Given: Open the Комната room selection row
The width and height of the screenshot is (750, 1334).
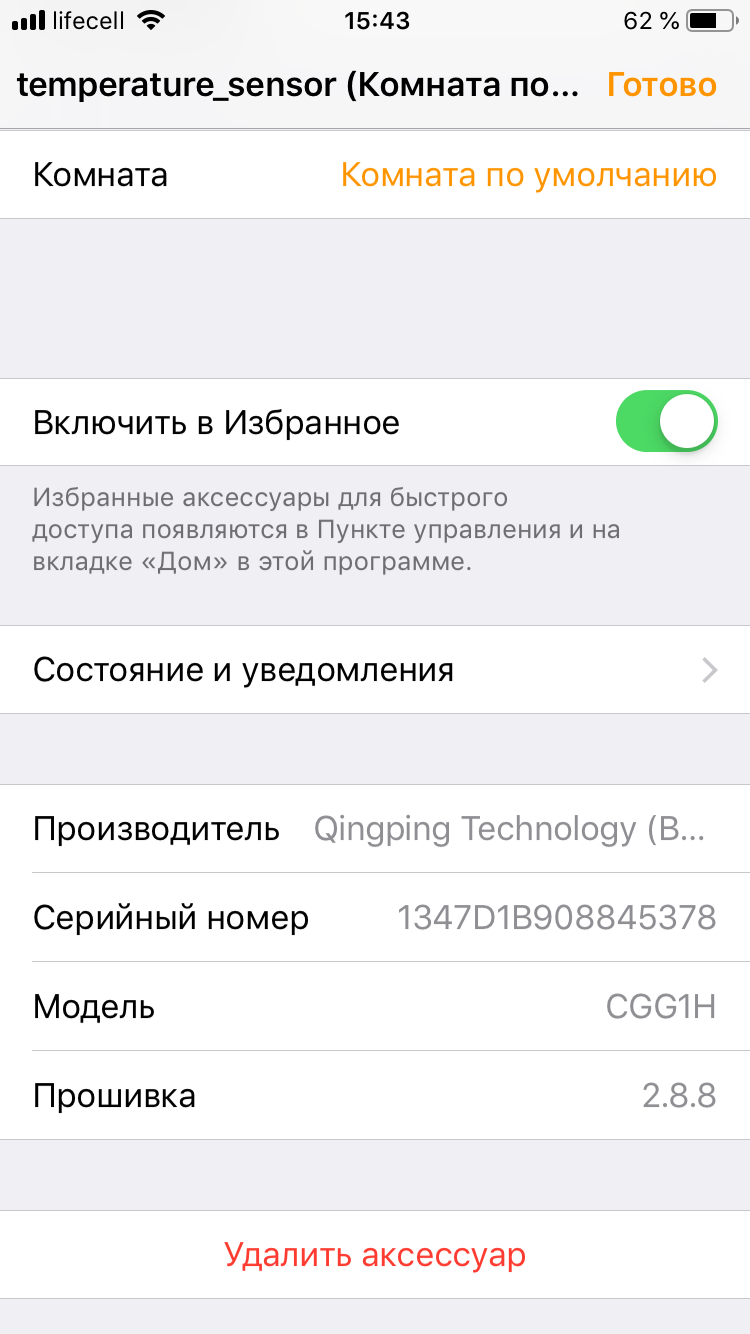Looking at the screenshot, I should tap(375, 175).
